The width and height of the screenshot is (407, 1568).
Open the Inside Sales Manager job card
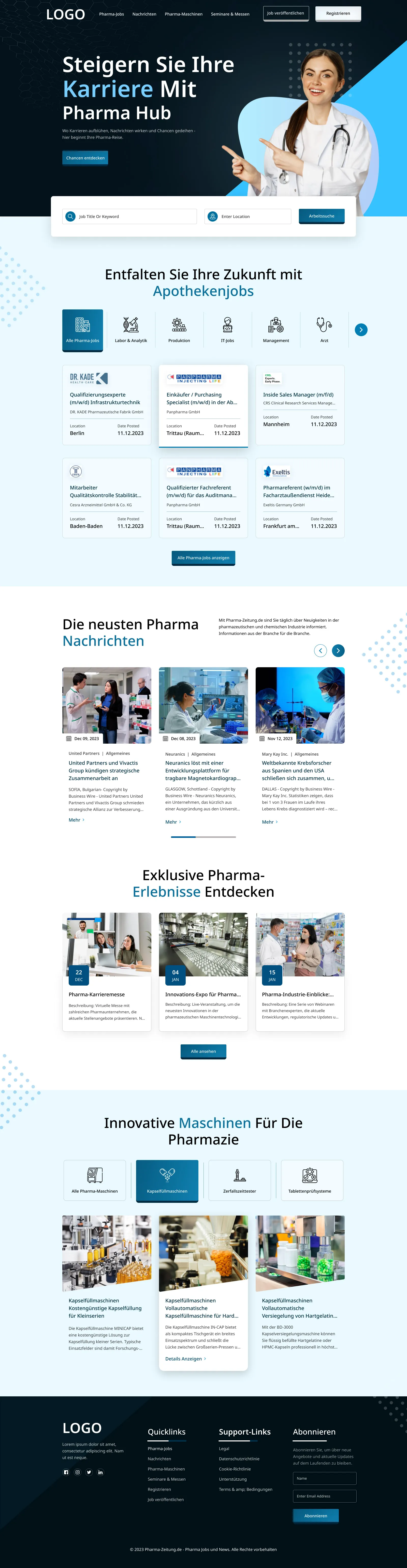pos(300,404)
